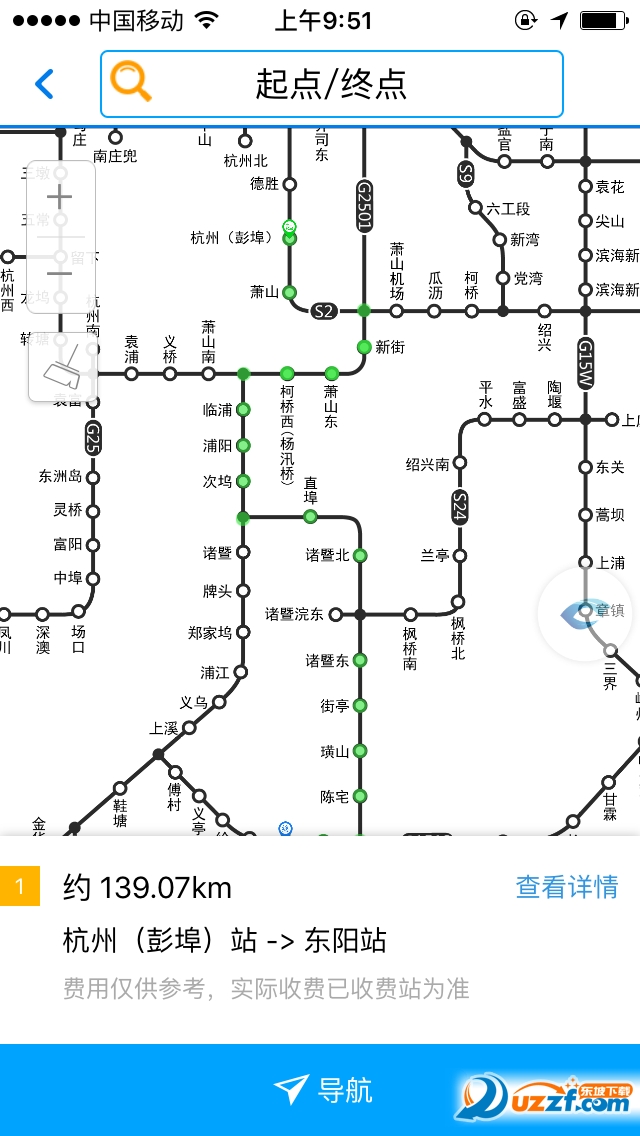
Task: Start navigation with 导航 button
Action: click(320, 1089)
